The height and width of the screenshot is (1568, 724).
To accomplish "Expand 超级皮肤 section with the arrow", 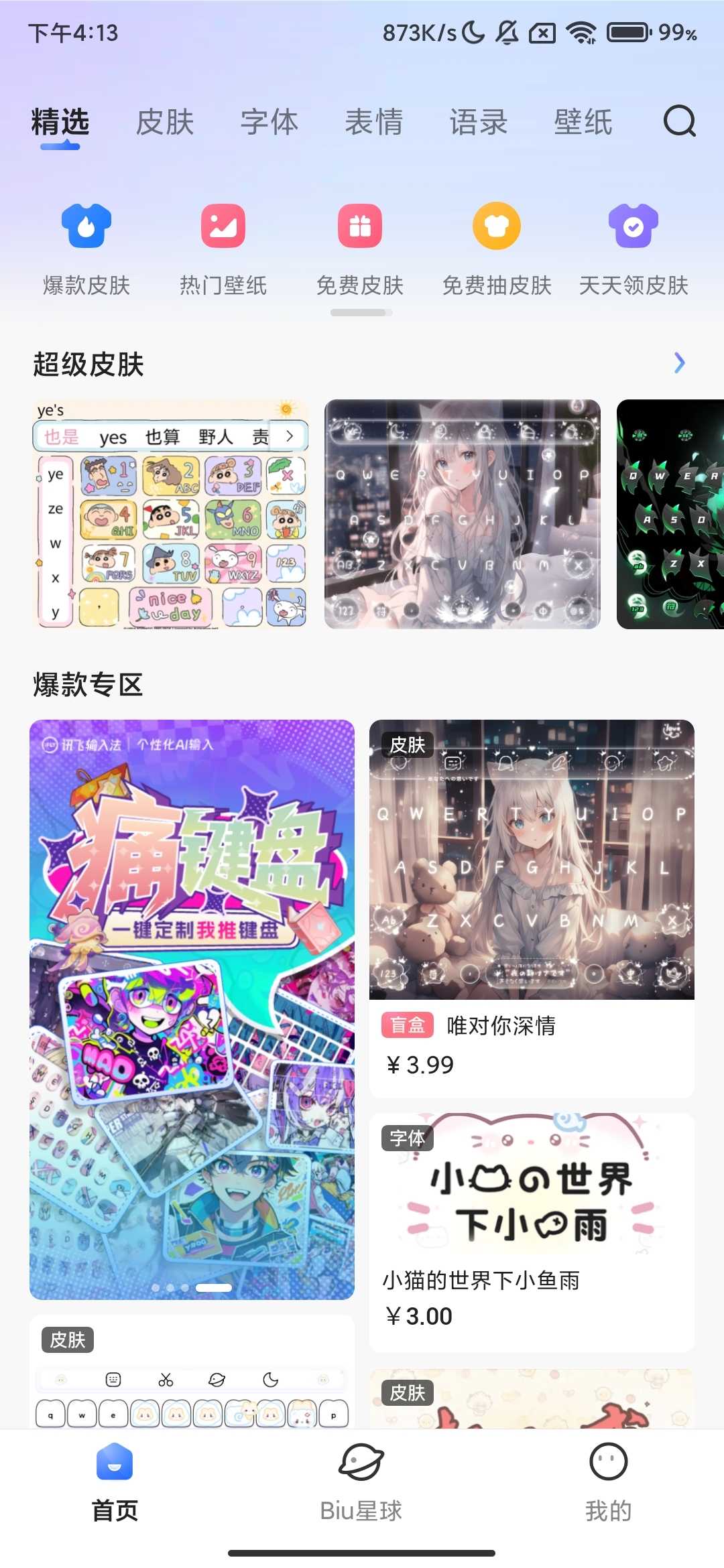I will click(679, 363).
